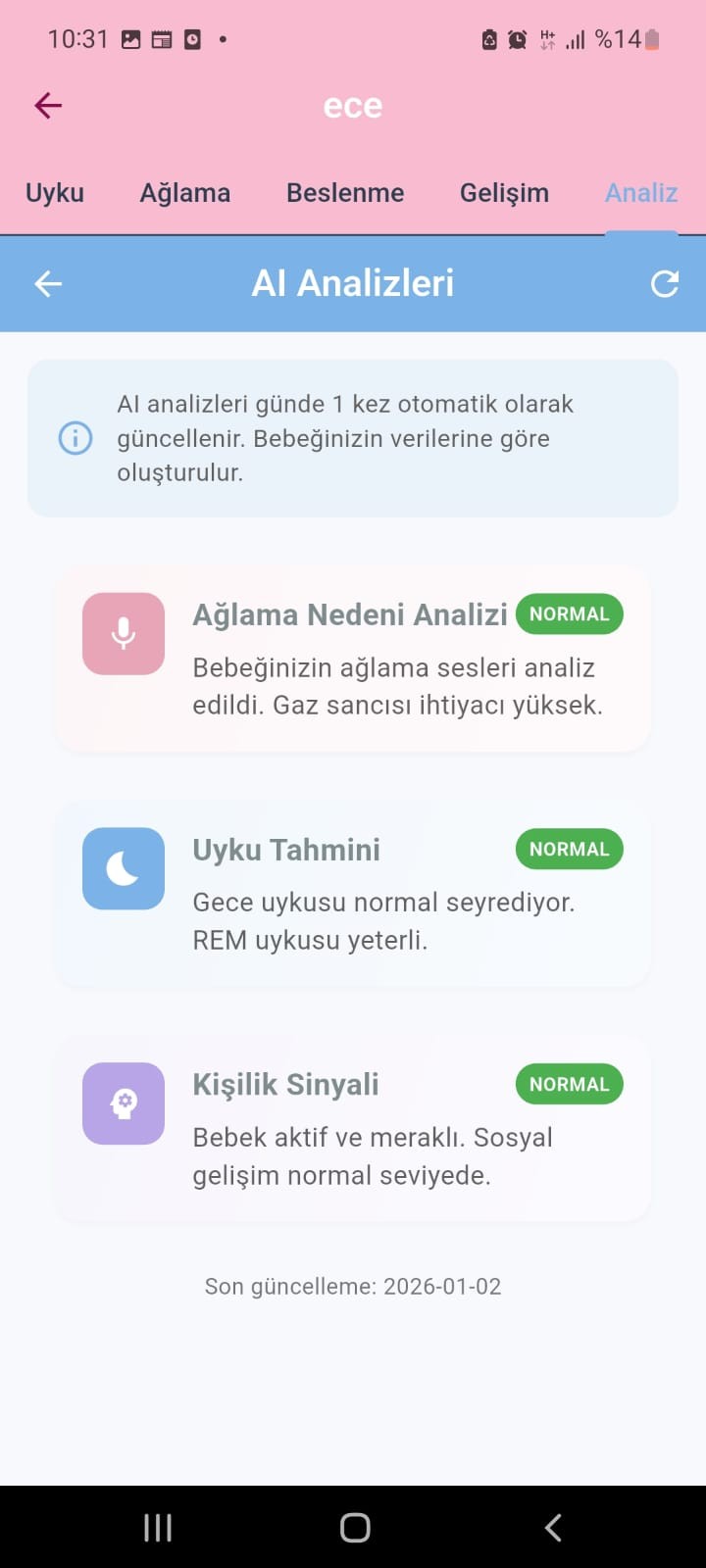This screenshot has width=706, height=1568.
Task: Open the Ağlama tab
Action: (185, 193)
